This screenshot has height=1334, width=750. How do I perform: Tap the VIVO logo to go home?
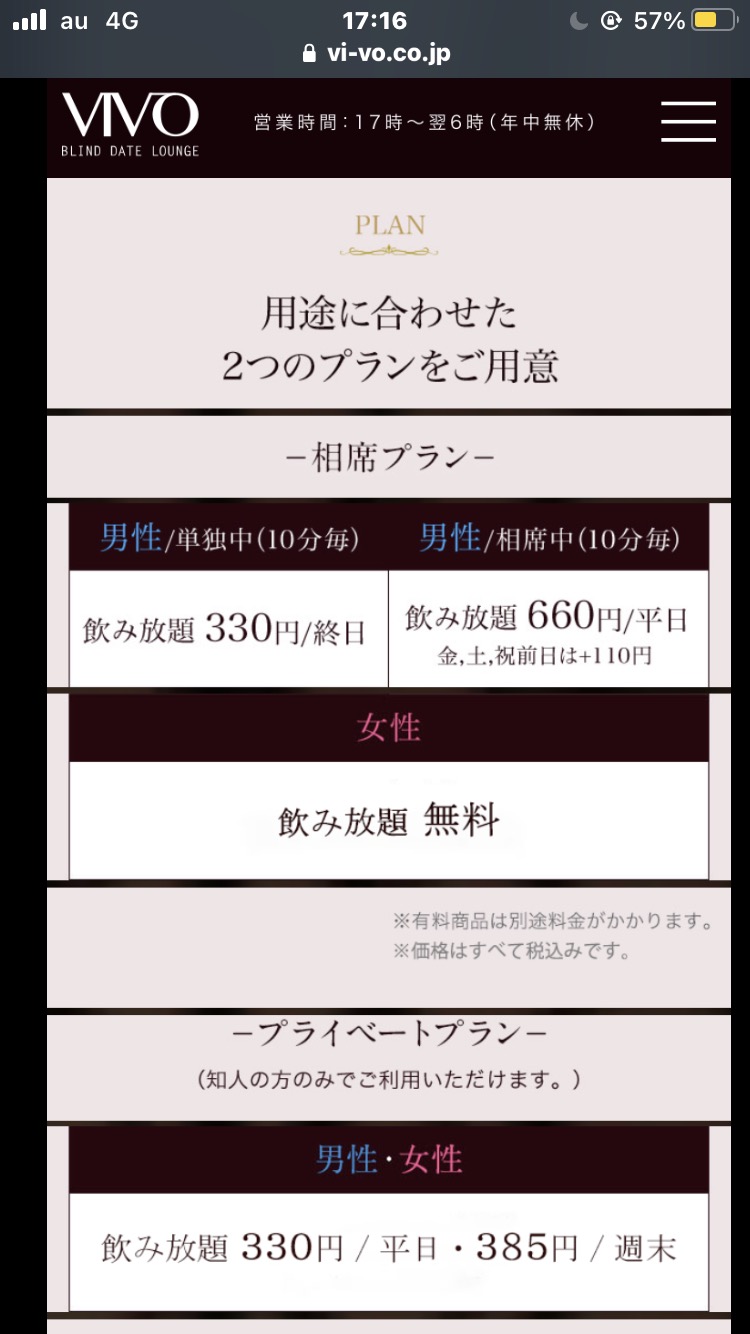(131, 123)
